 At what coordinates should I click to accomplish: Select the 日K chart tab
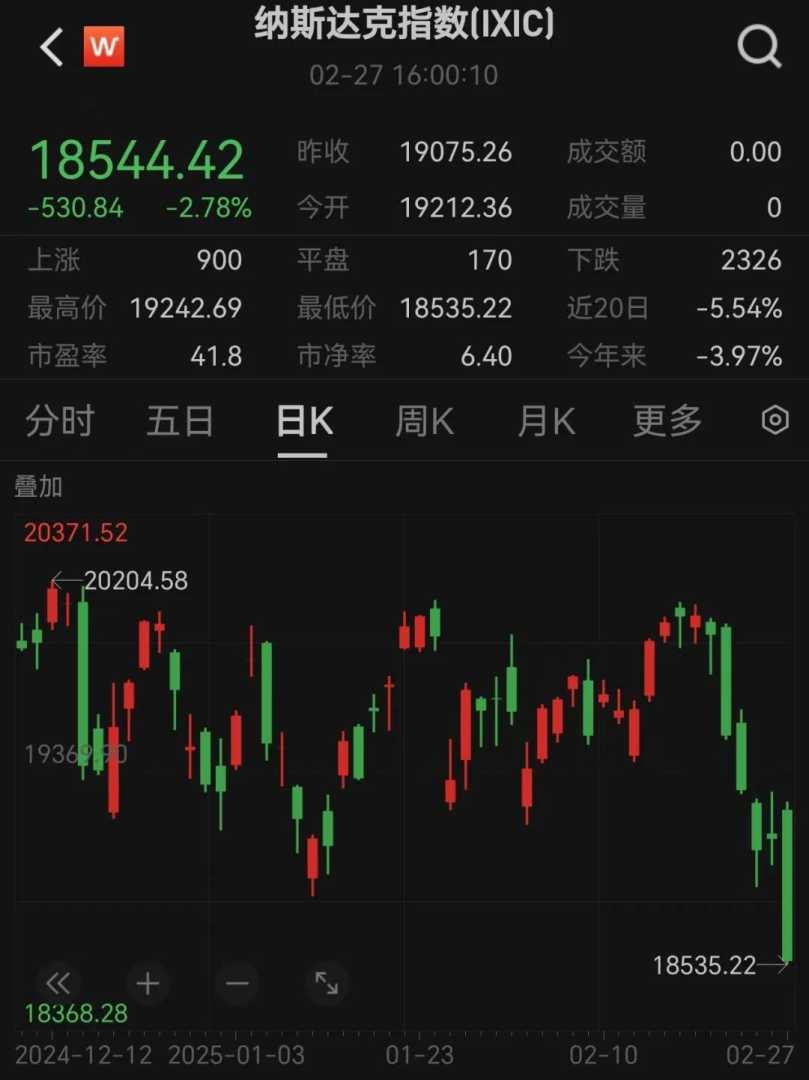pyautogui.click(x=303, y=422)
